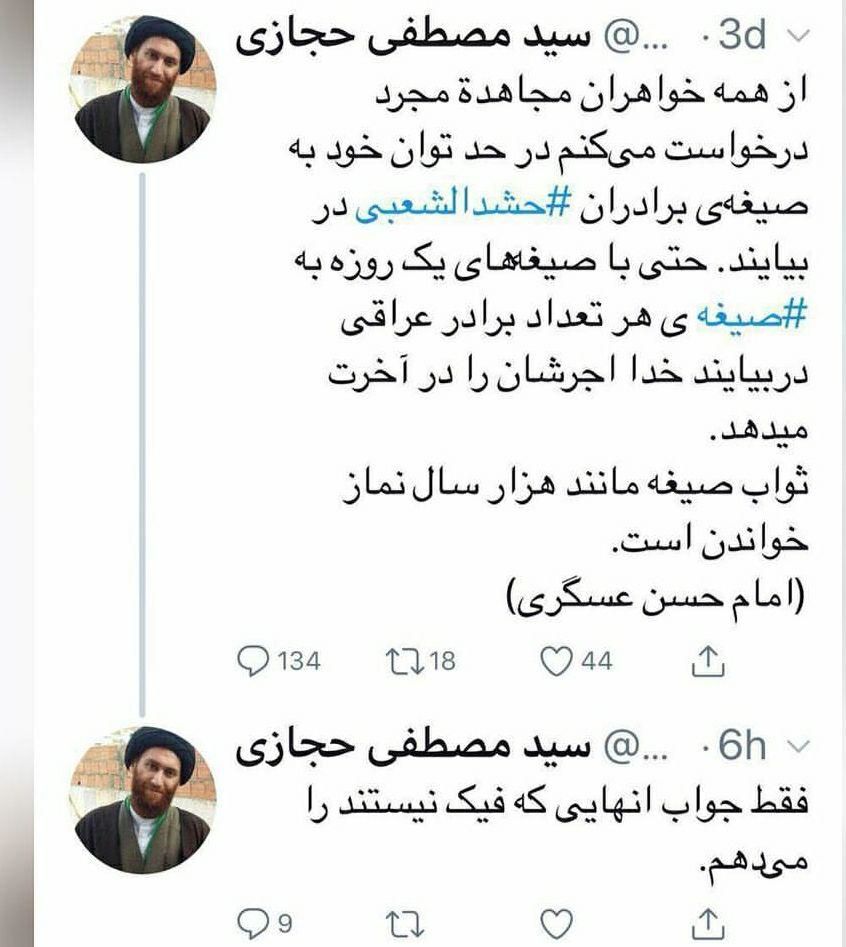View the profile picture on the 6h tweet
Screen dimensions: 846x947
pos(145,800)
